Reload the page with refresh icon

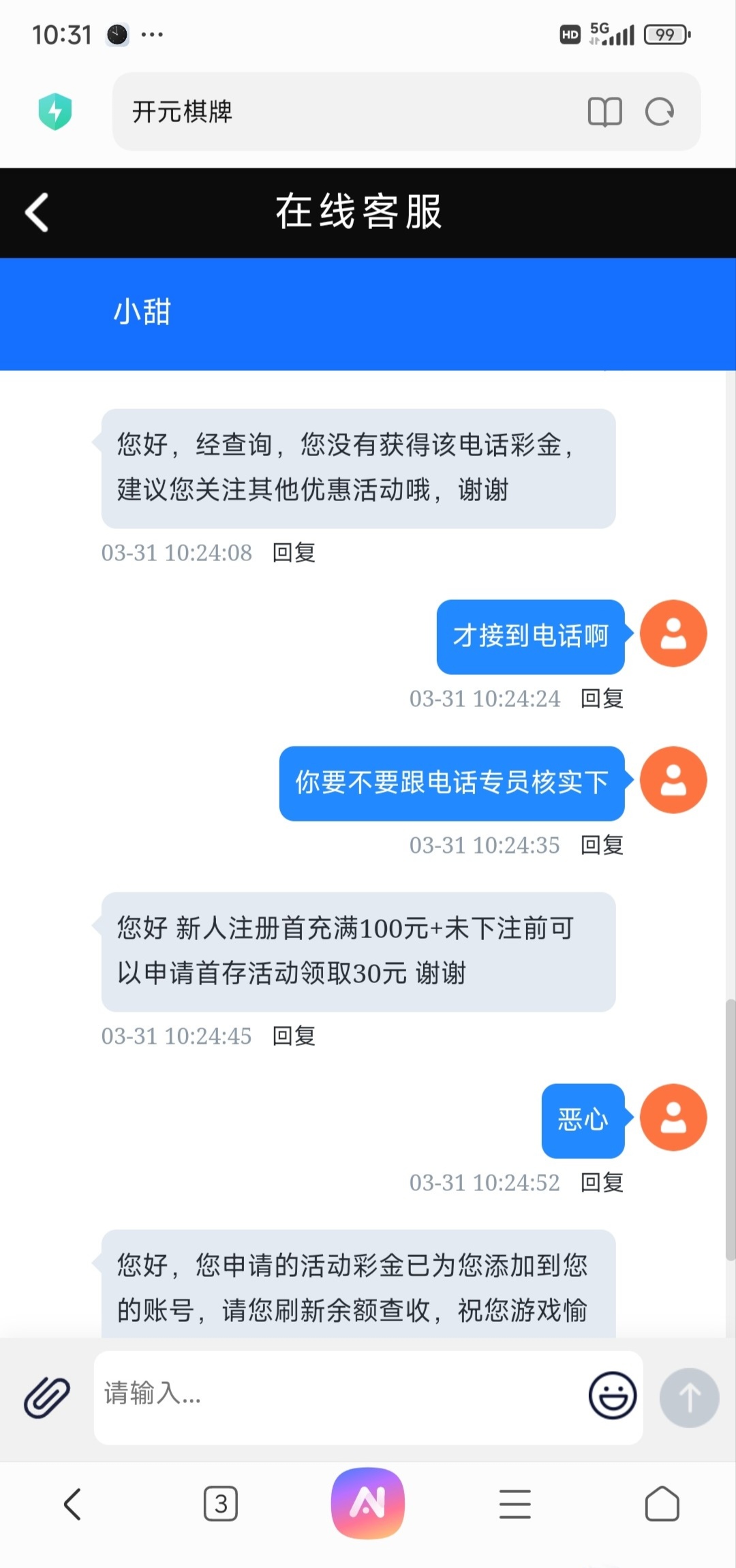[x=660, y=112]
